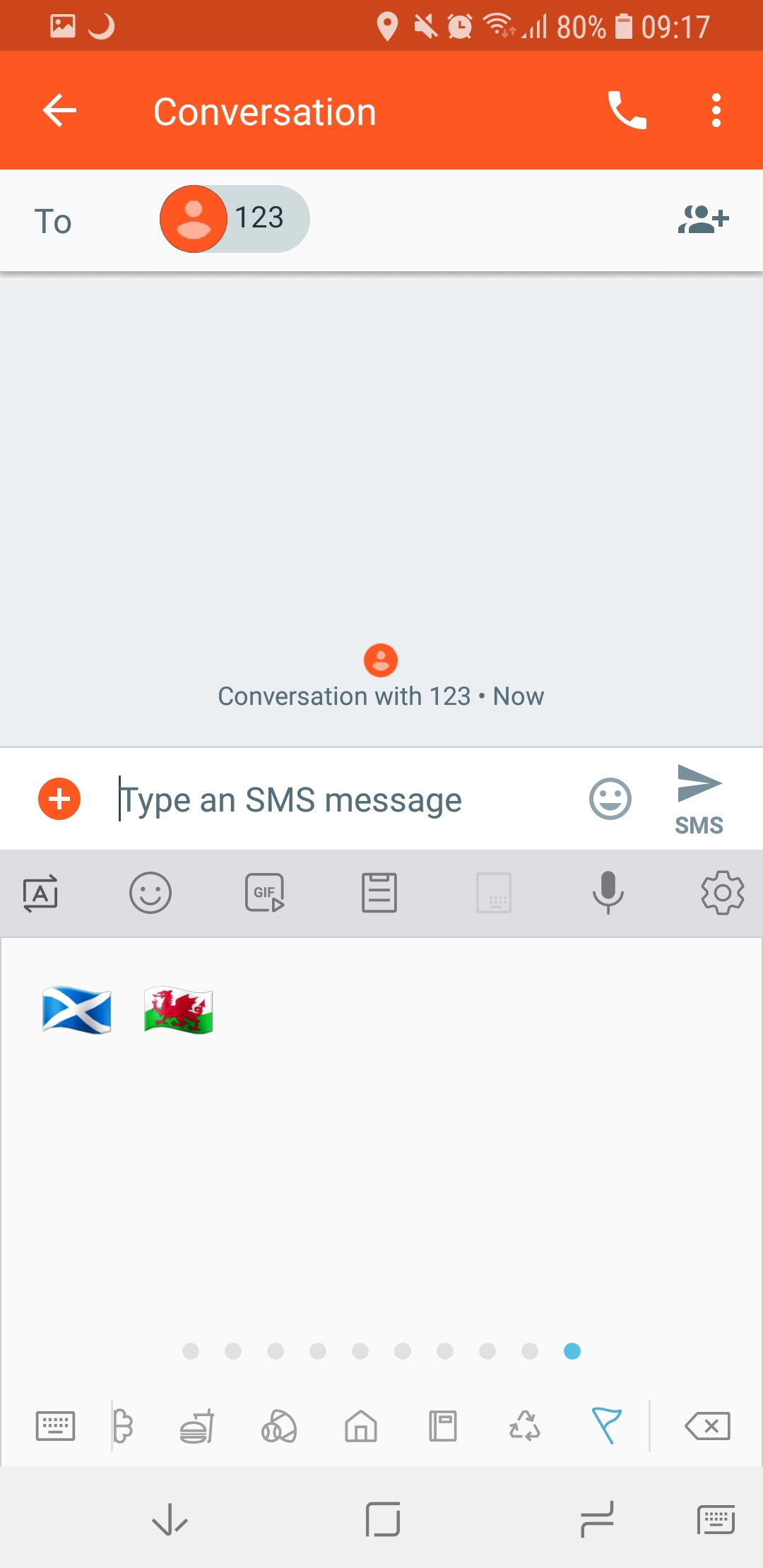Screen dimensions: 763x1568
Task: Open the emoji picker in message bar
Action: 610,800
